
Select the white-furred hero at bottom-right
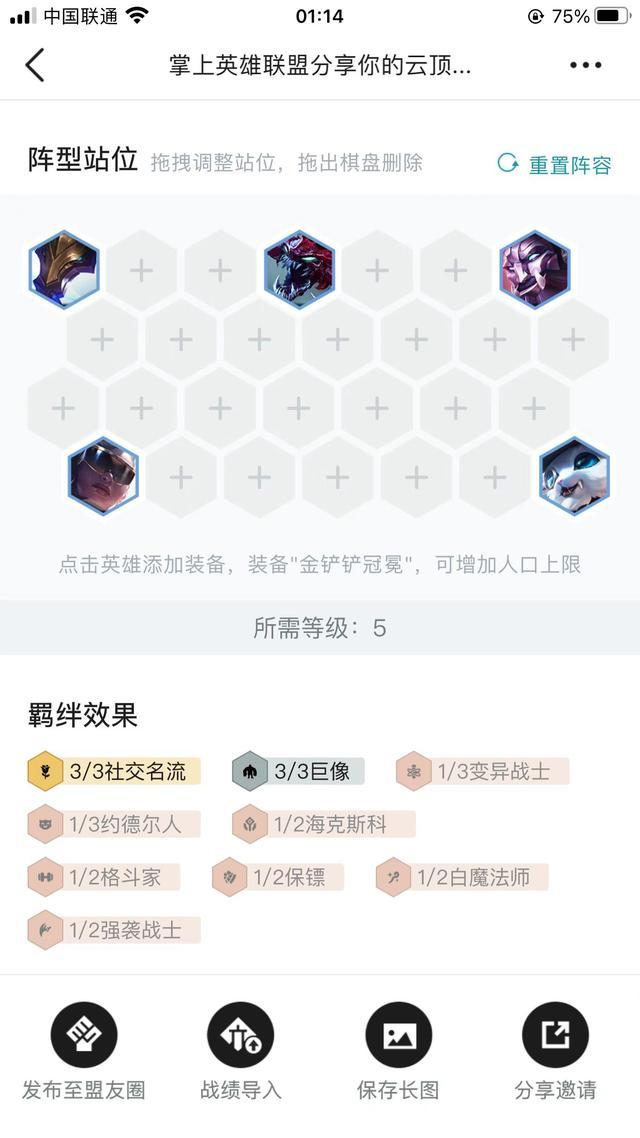pyautogui.click(x=574, y=476)
